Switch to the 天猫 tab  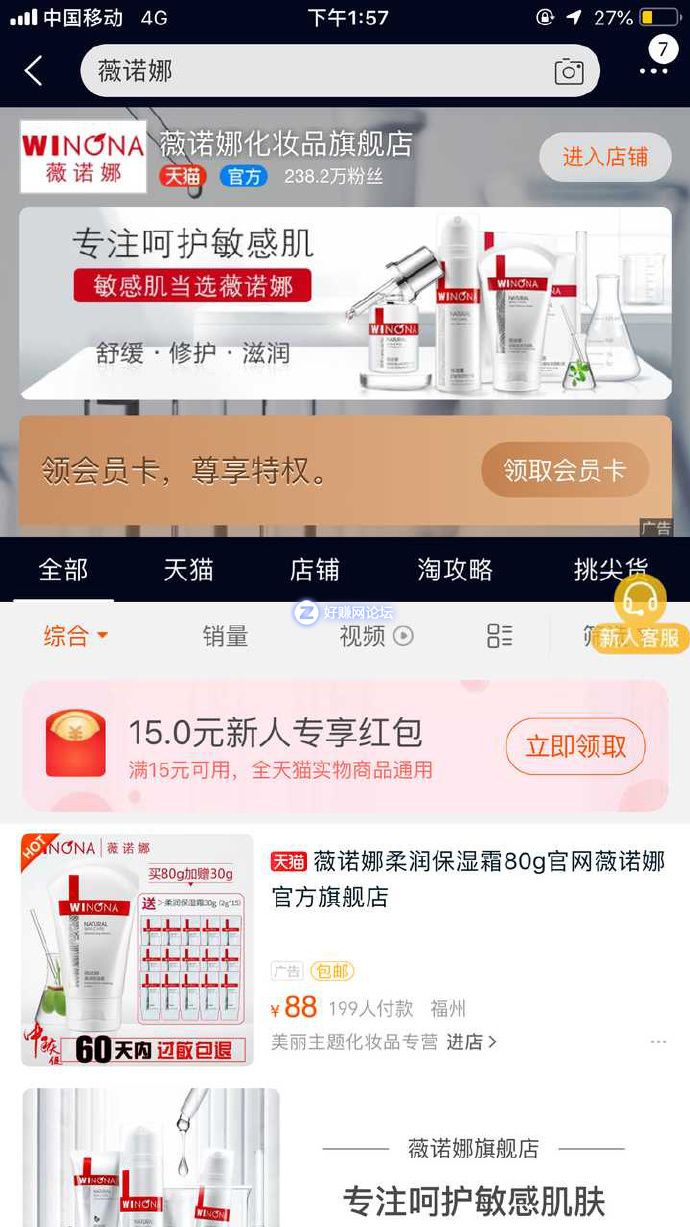click(x=189, y=570)
